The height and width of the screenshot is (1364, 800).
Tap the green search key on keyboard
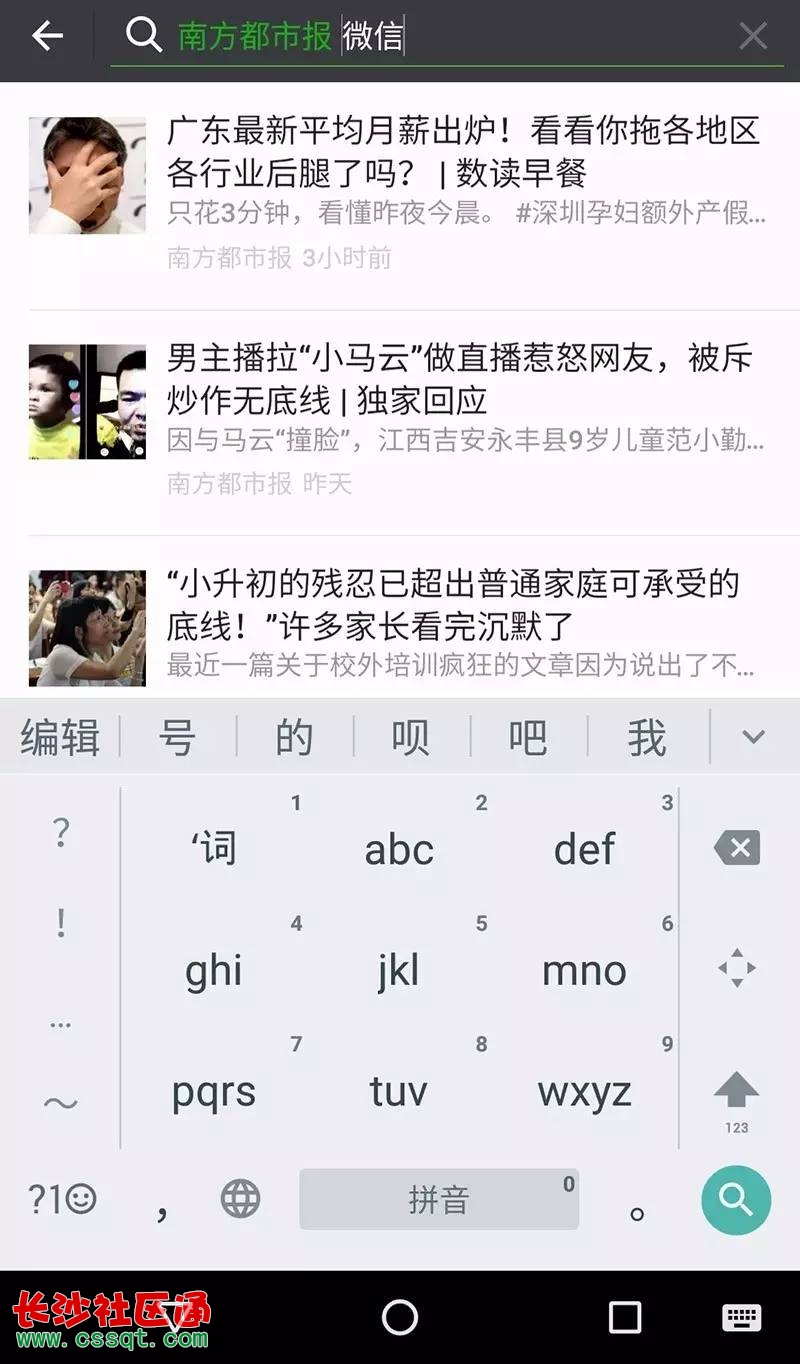tap(736, 1199)
